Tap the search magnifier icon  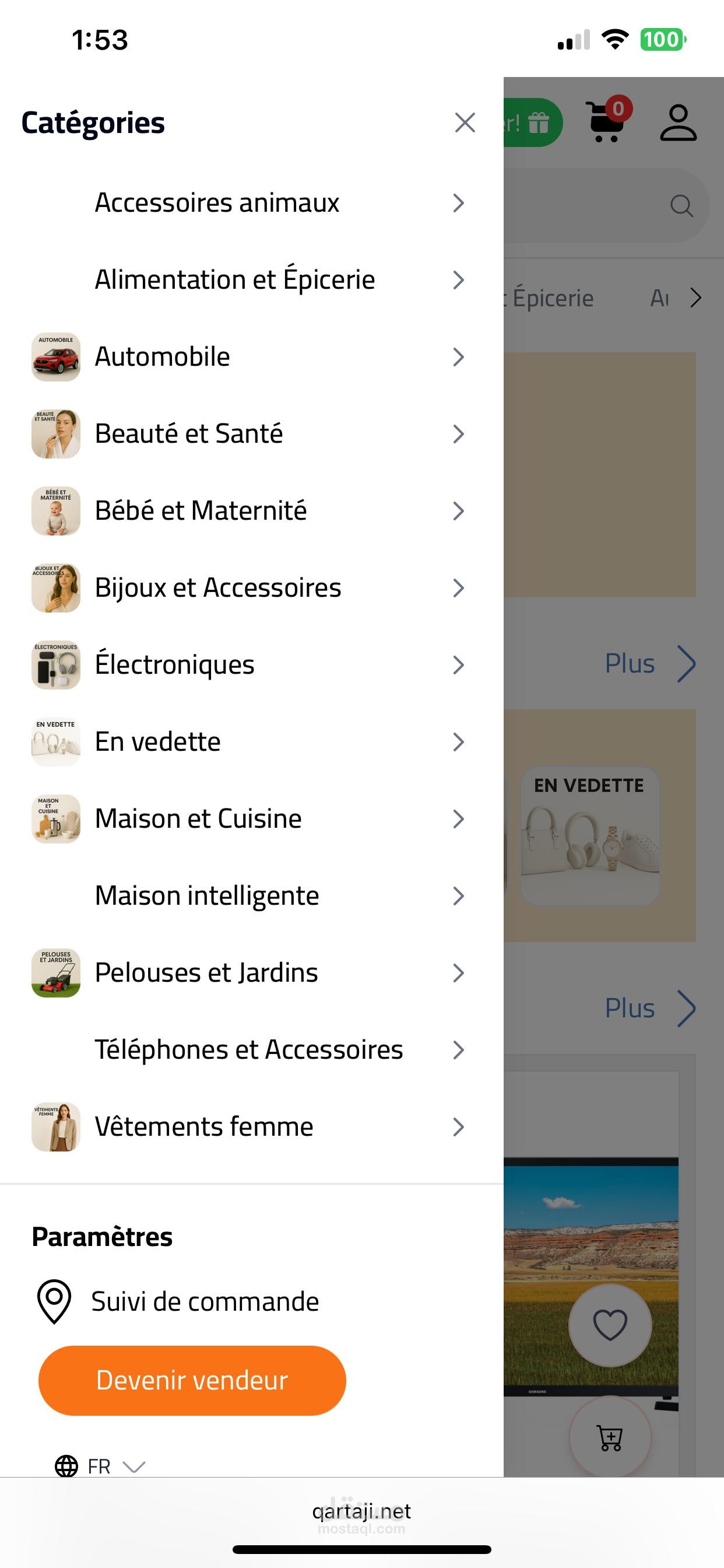pos(681,206)
